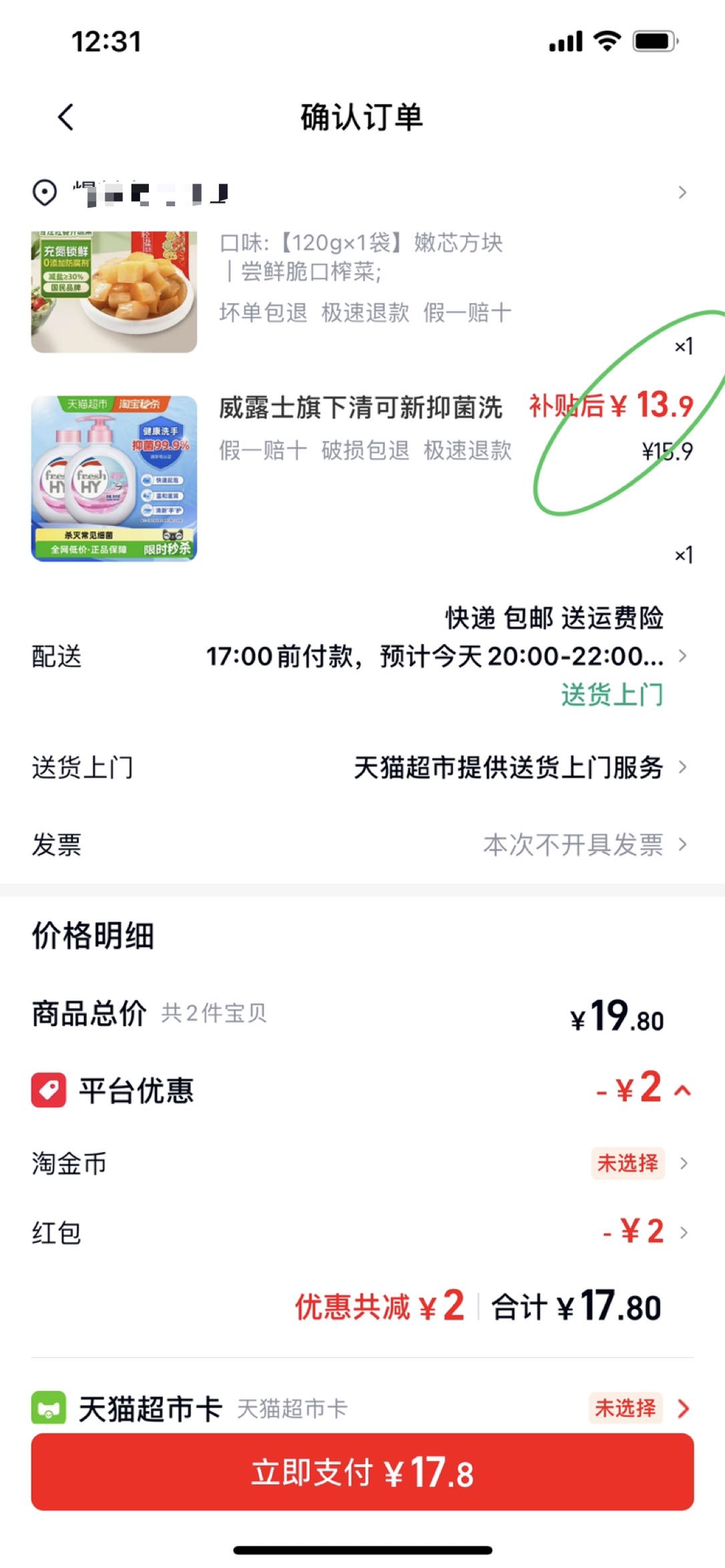Open the 榨菜 product thumbnail
725x1568 pixels.
[x=114, y=292]
